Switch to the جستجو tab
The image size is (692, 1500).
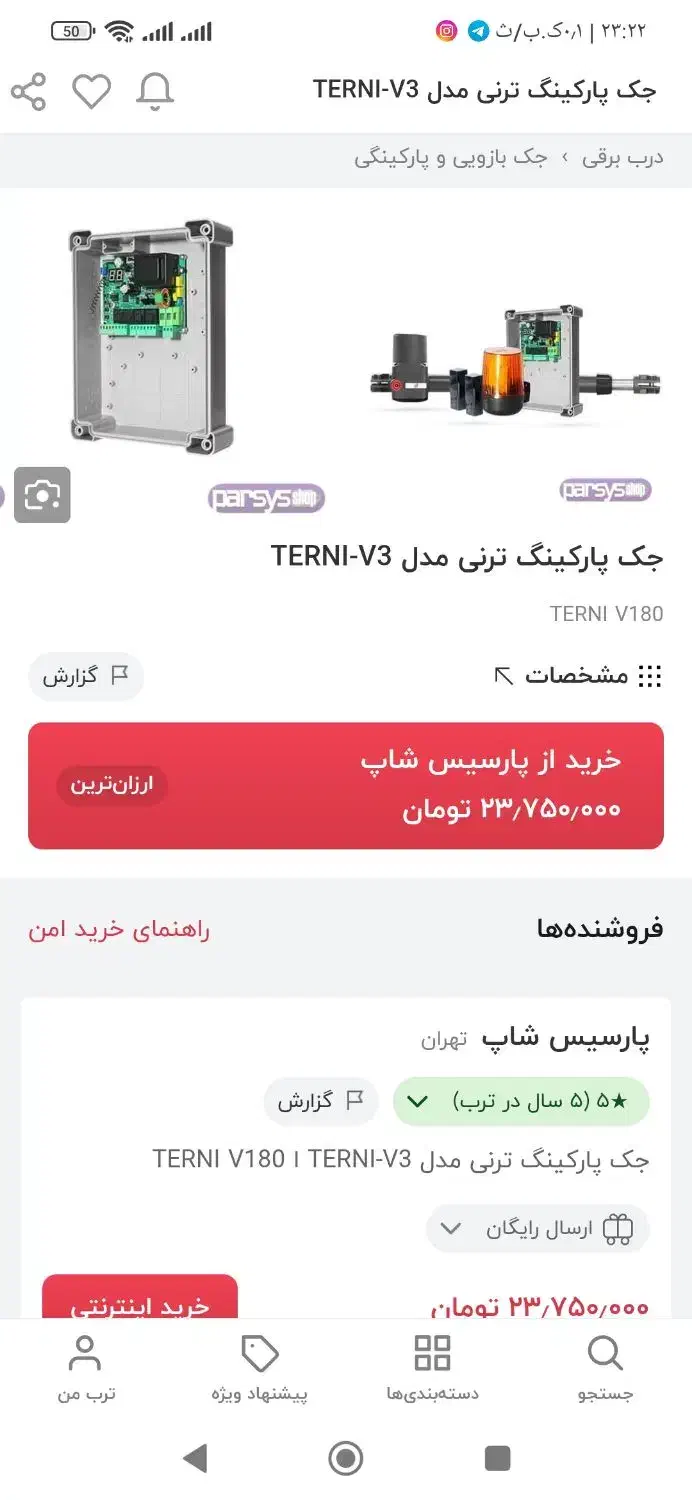pos(605,1370)
